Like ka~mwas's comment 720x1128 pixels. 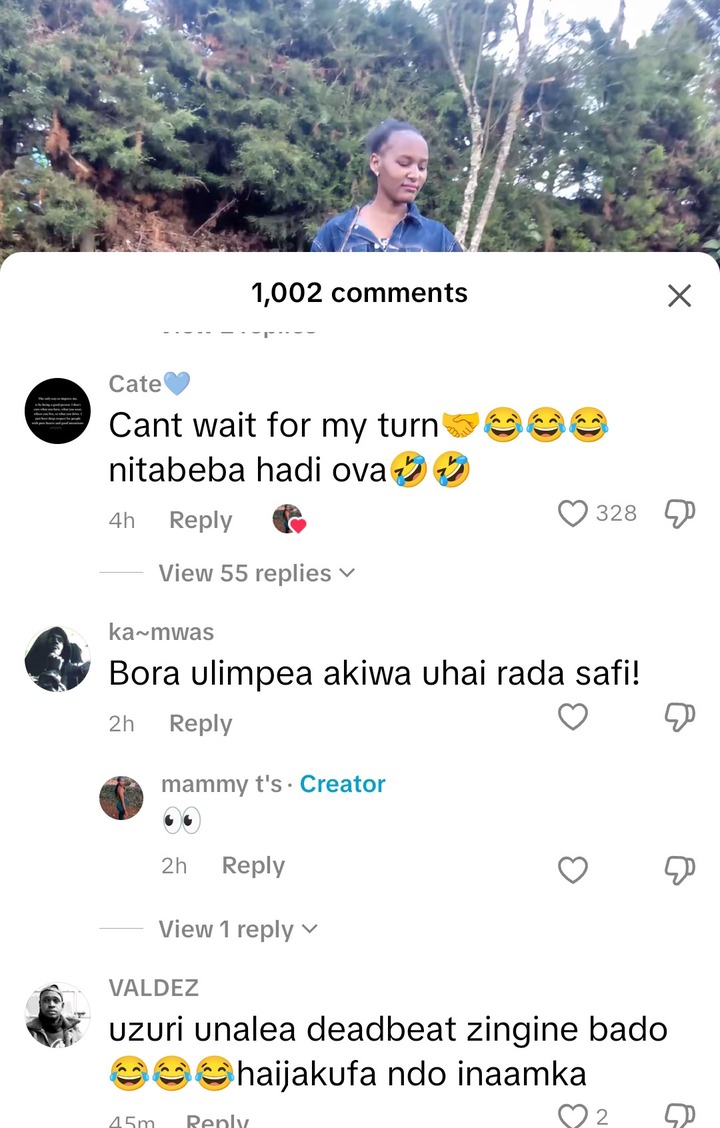573,717
